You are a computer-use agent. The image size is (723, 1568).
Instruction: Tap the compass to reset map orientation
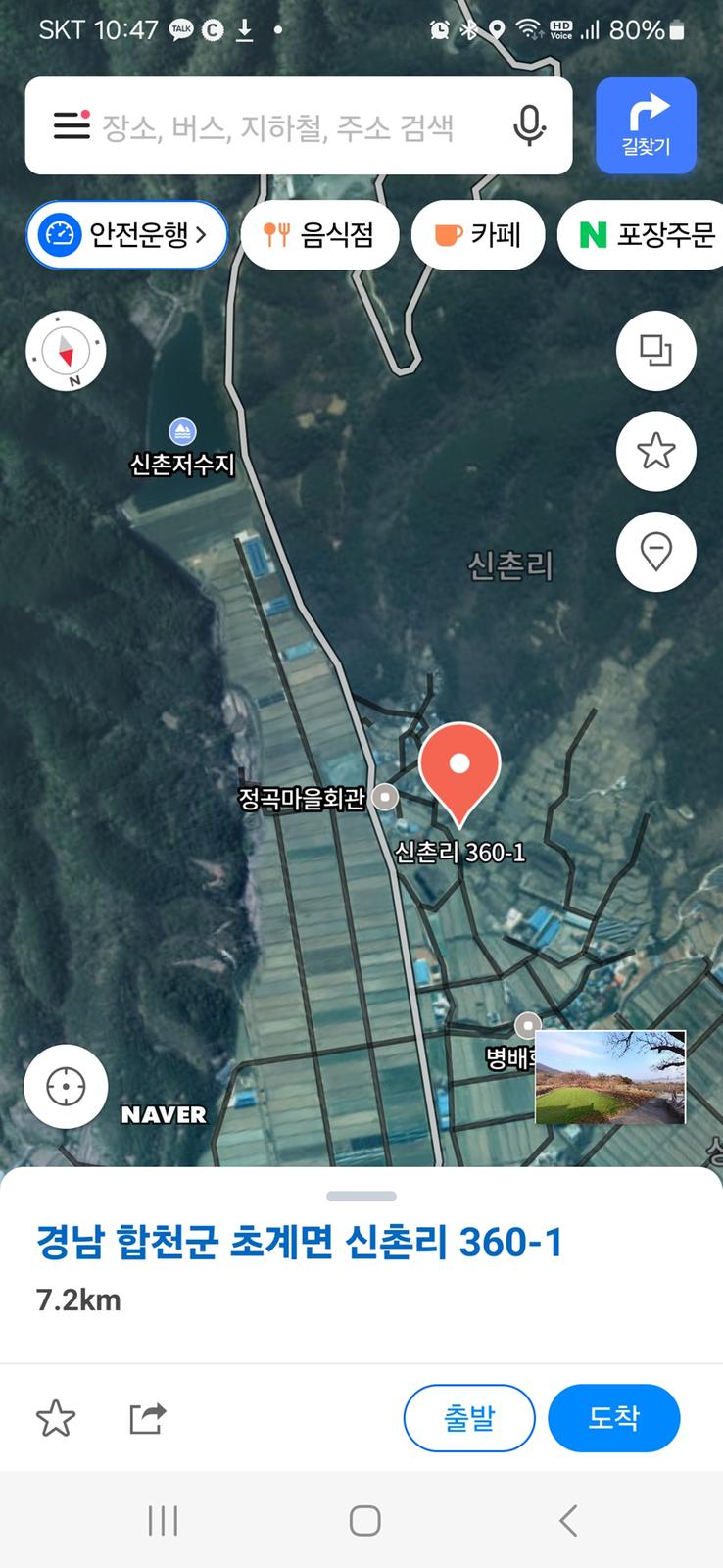click(x=65, y=351)
